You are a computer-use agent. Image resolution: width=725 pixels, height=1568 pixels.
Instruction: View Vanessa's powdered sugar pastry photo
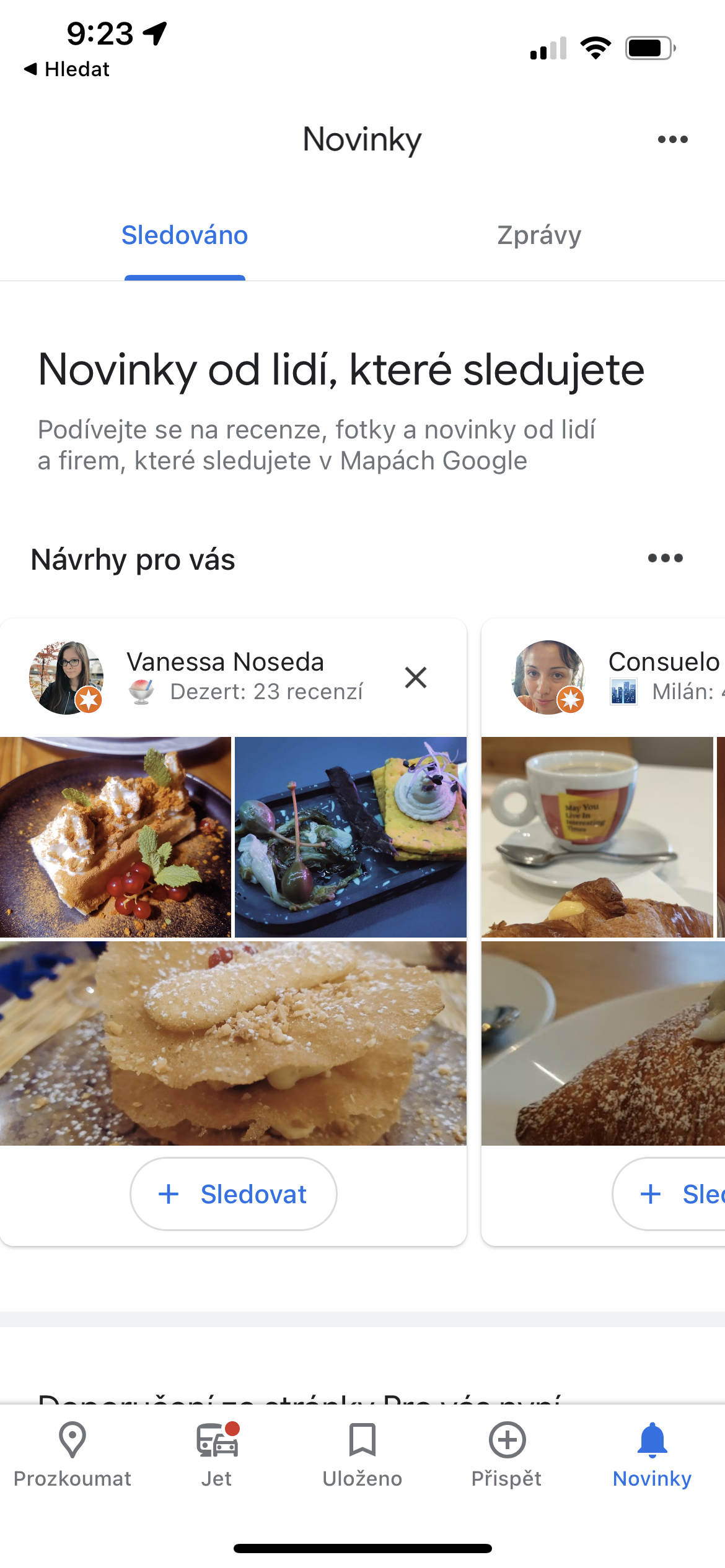pyautogui.click(x=233, y=1043)
